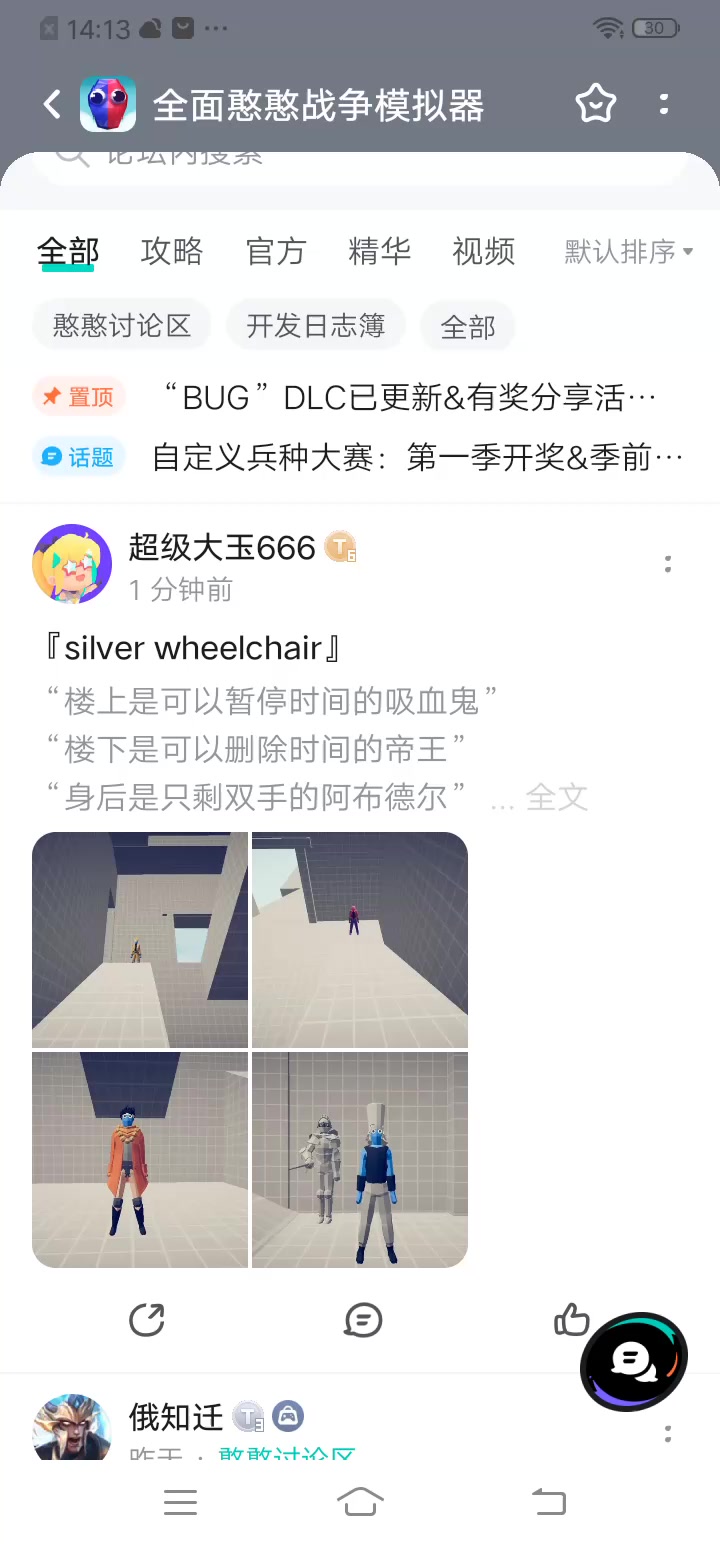Select the 憨憨讨论区 chip
Image resolution: width=720 pixels, height=1544 pixels.
pyautogui.click(x=122, y=326)
